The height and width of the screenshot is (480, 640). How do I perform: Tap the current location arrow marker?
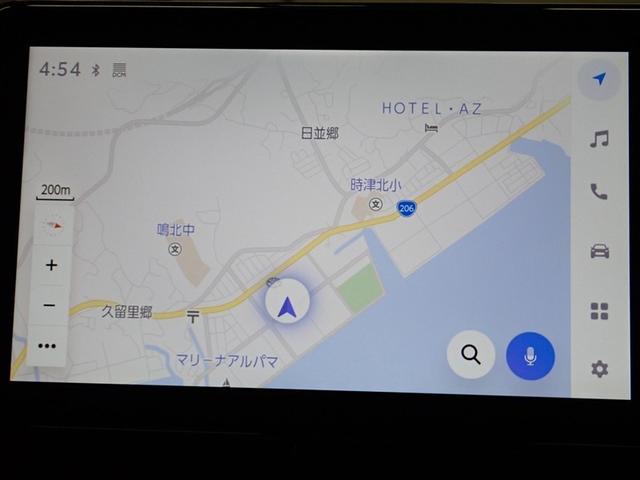tap(287, 307)
